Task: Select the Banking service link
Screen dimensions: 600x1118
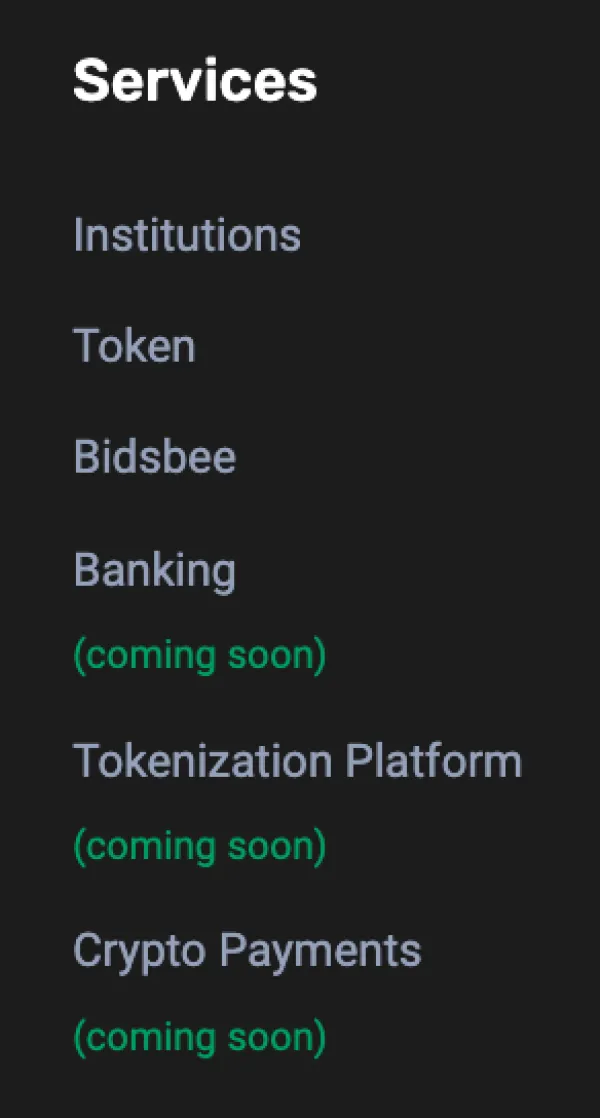Action: pos(155,570)
